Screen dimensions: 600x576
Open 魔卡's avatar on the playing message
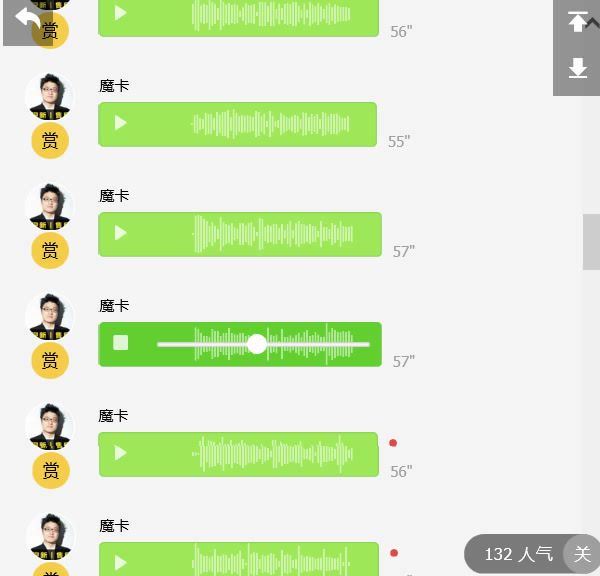(x=49, y=315)
